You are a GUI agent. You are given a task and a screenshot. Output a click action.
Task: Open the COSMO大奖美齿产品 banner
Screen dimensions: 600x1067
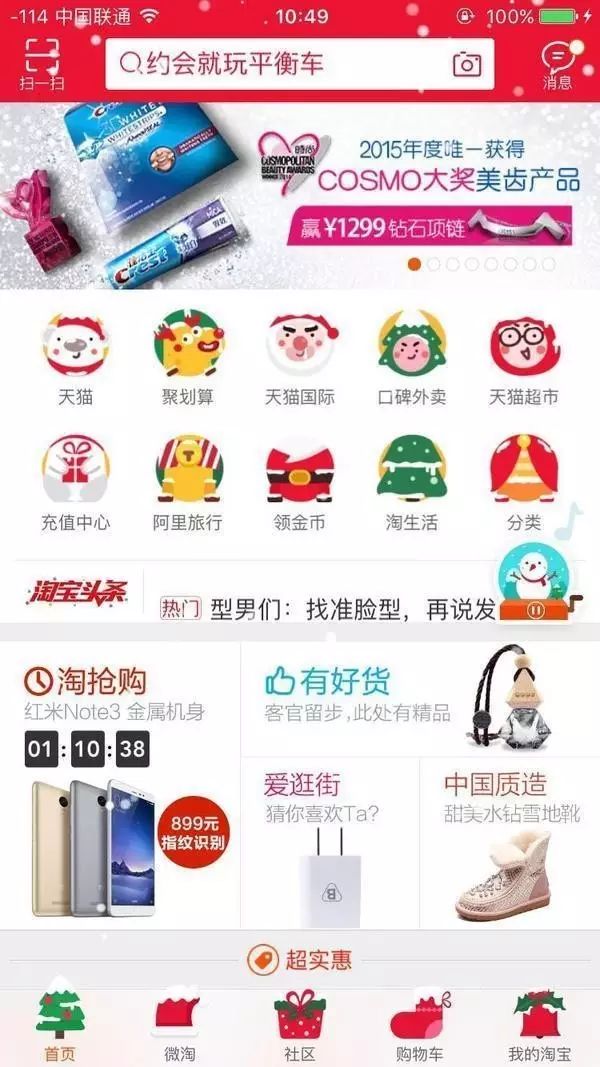coord(300,195)
